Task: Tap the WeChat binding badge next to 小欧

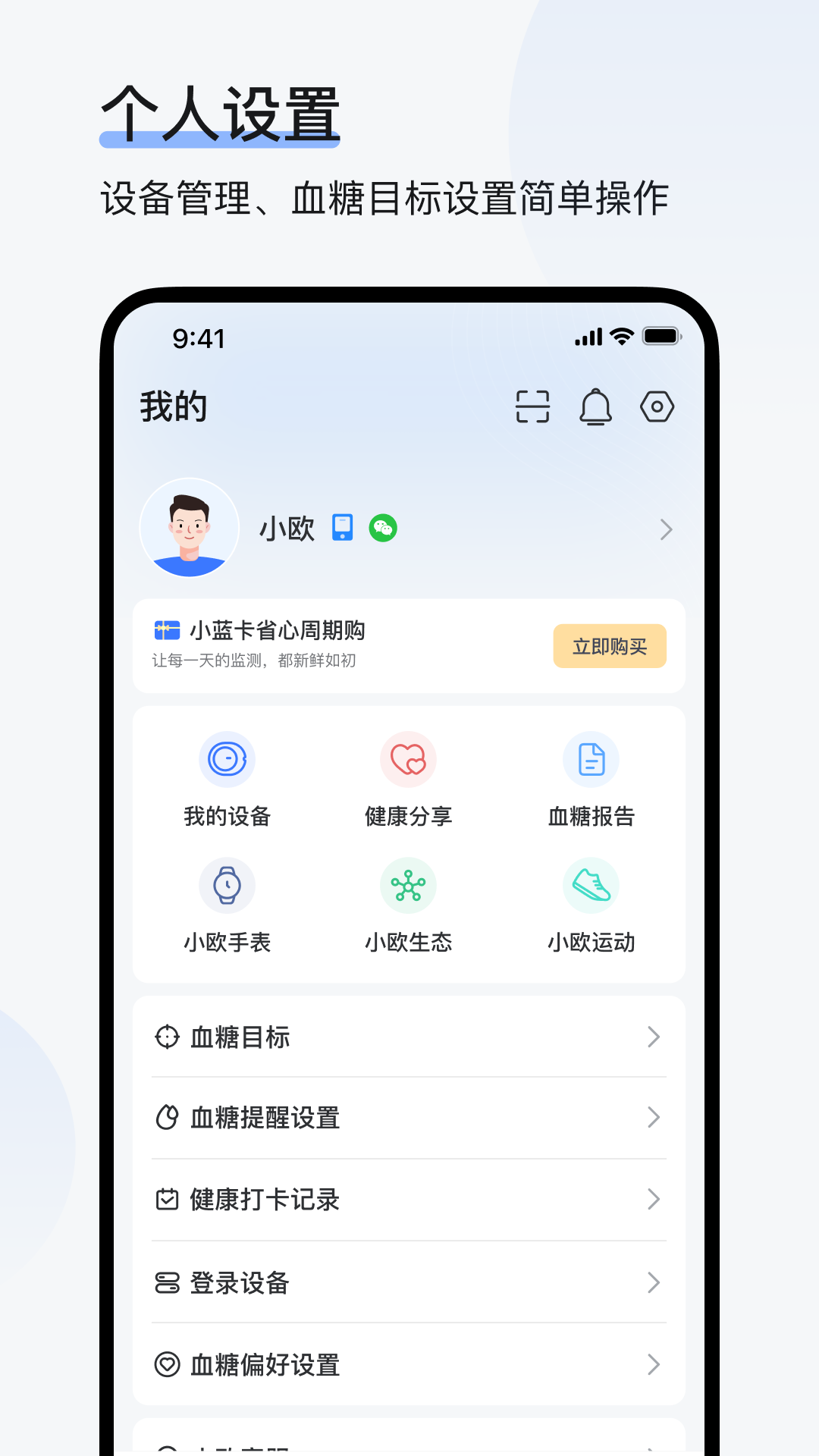Action: click(383, 529)
